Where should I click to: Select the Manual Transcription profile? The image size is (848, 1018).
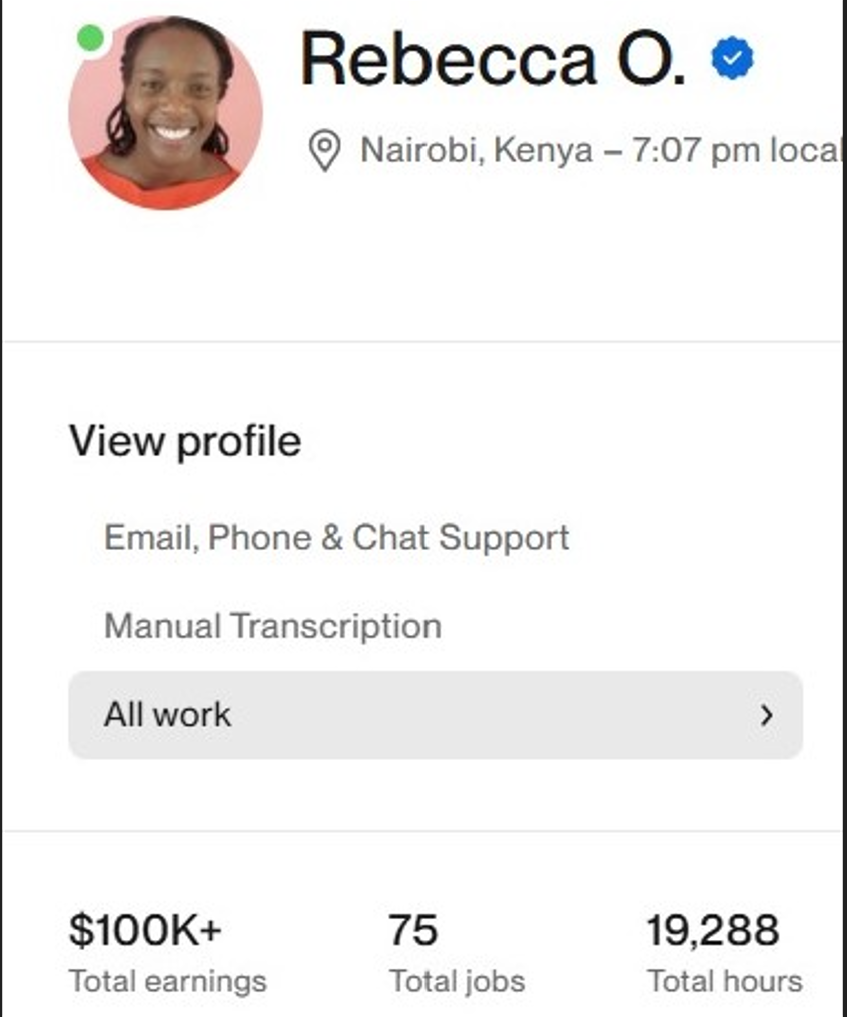[272, 627]
